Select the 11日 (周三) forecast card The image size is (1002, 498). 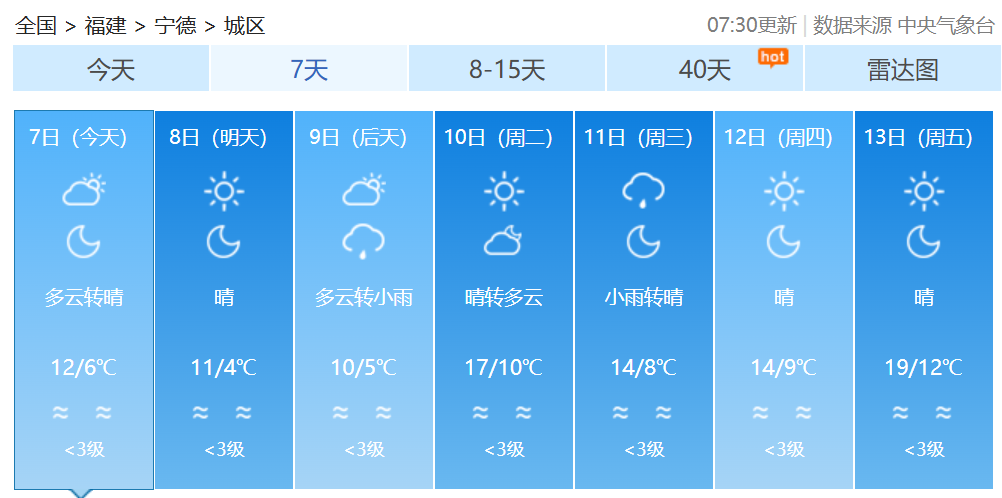click(x=643, y=300)
